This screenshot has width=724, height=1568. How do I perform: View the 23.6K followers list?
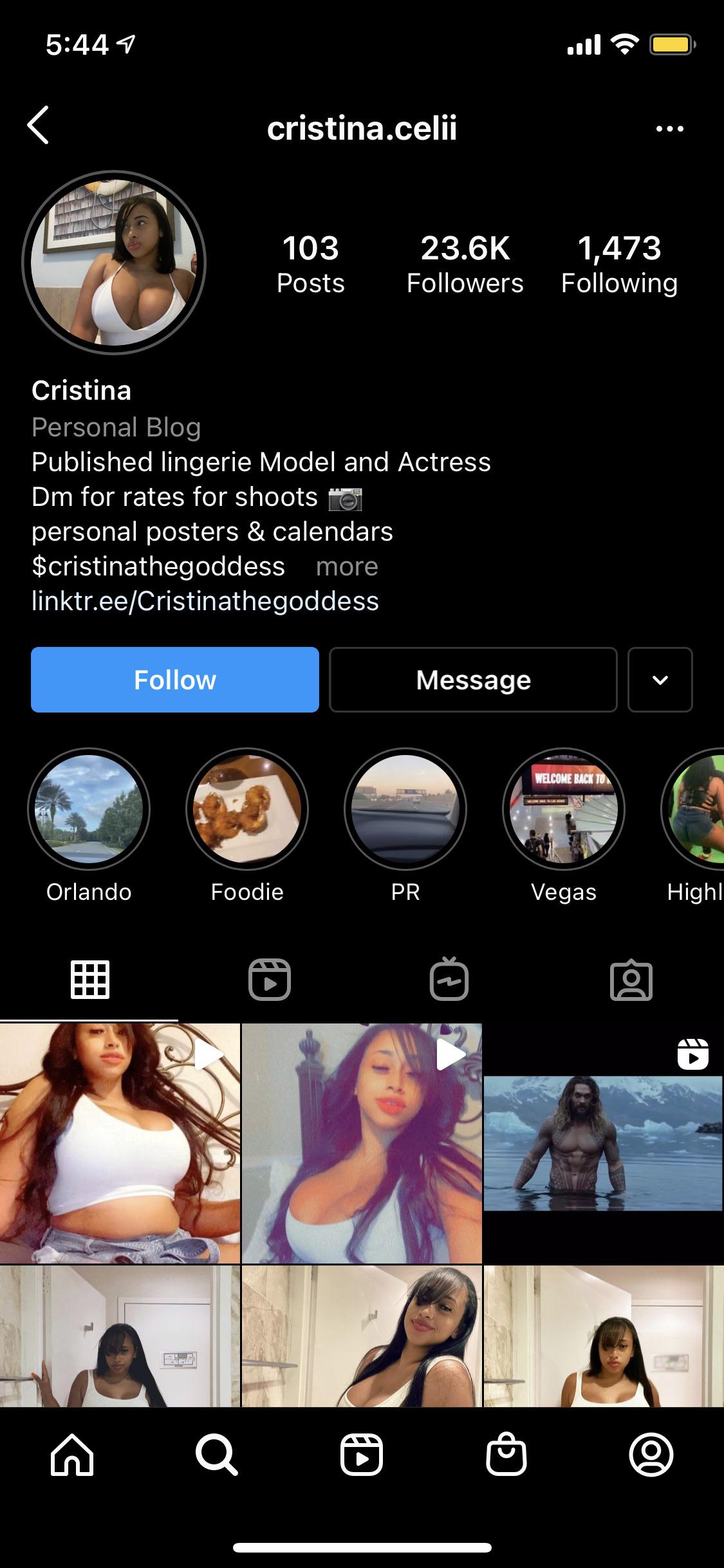465,265
